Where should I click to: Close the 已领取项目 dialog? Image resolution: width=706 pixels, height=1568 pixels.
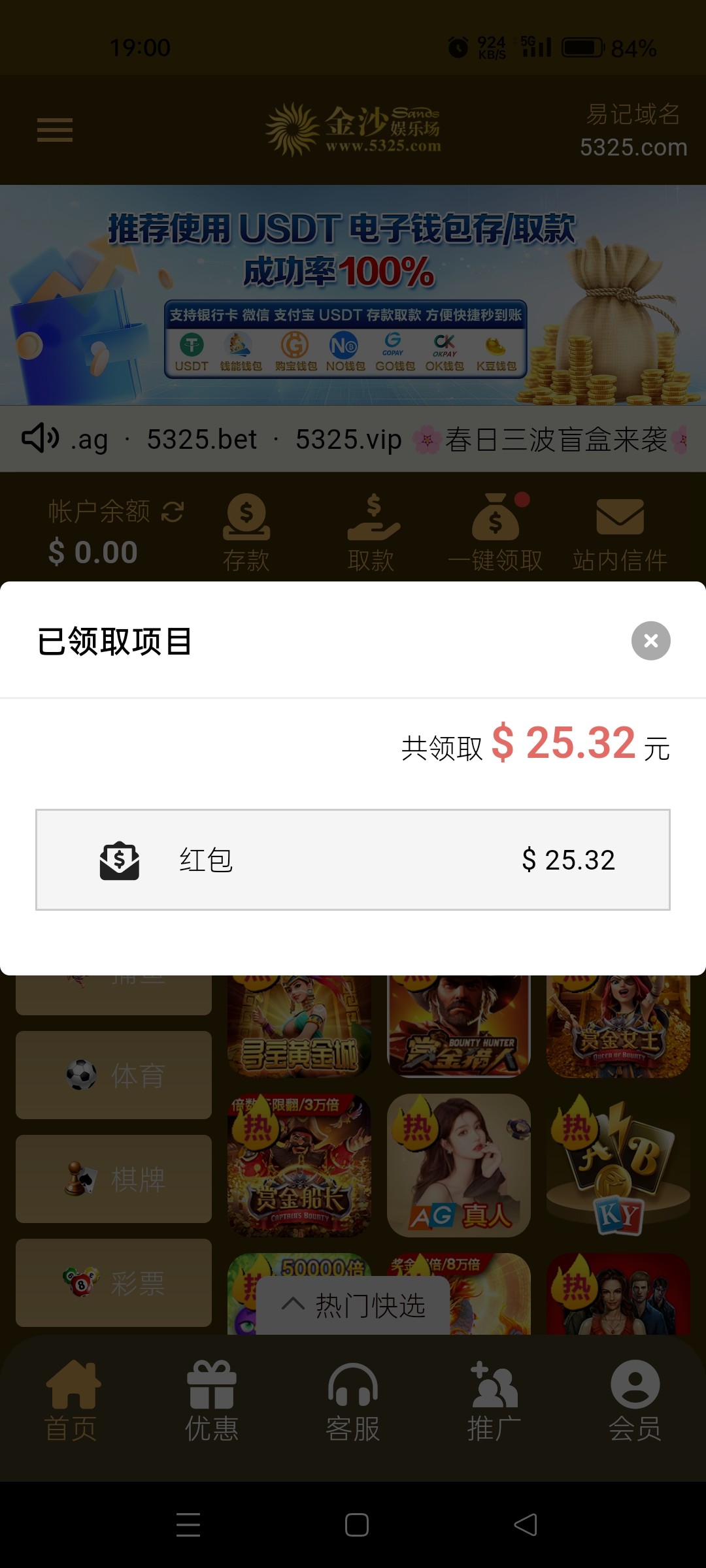point(650,640)
